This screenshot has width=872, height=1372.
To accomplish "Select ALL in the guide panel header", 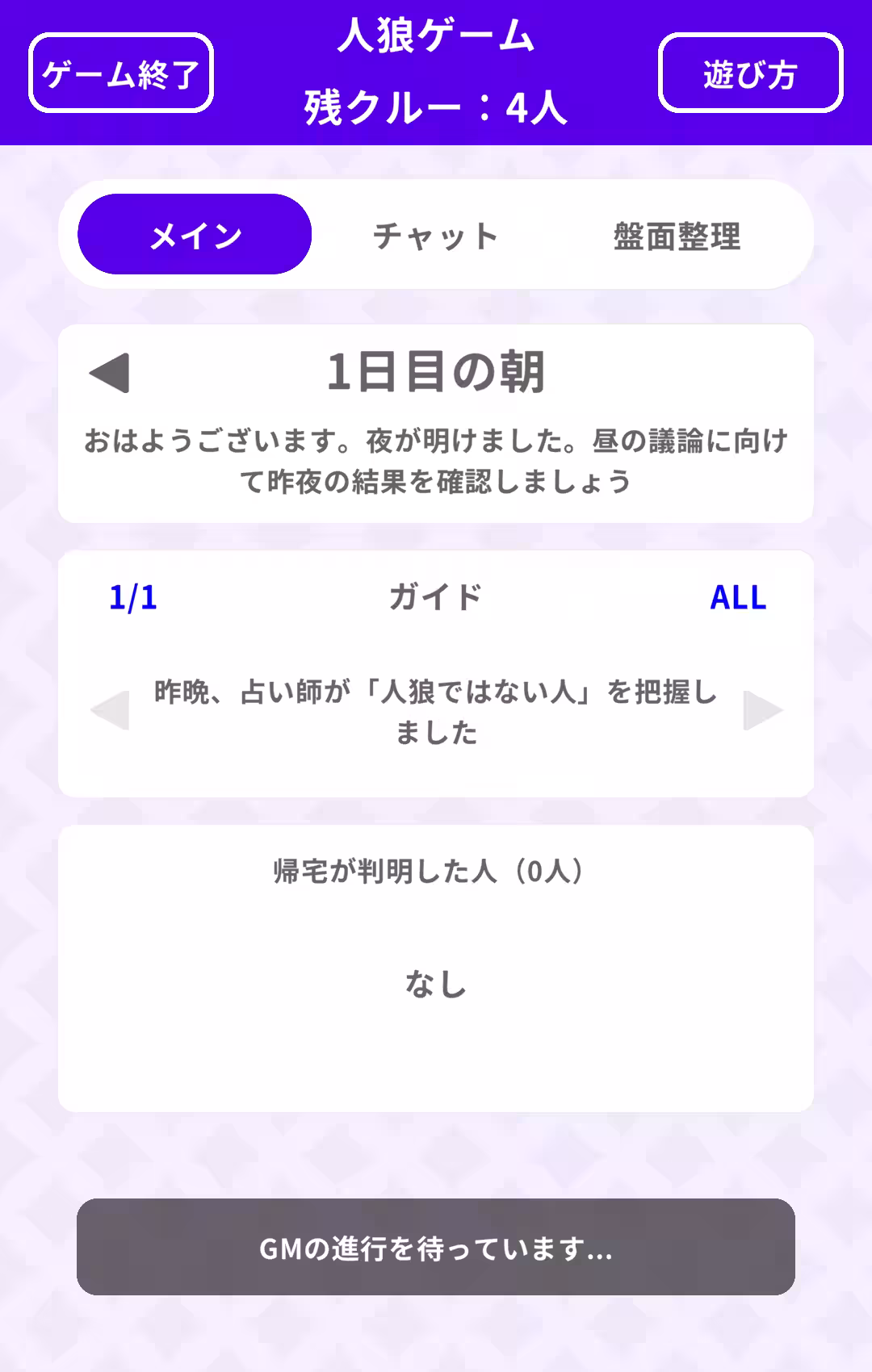I will (737, 599).
